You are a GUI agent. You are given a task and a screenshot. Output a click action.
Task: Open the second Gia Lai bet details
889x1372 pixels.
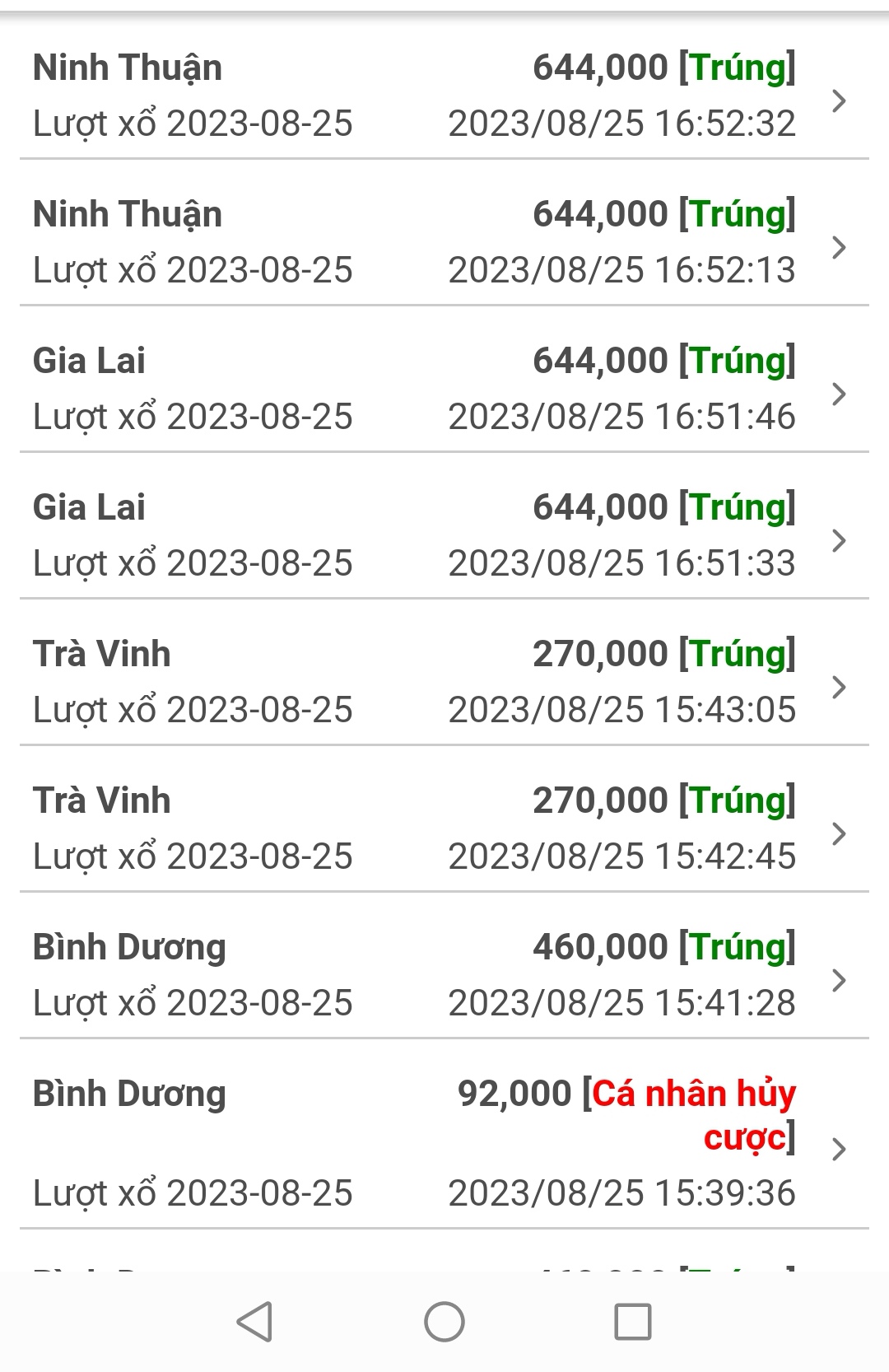tap(839, 540)
